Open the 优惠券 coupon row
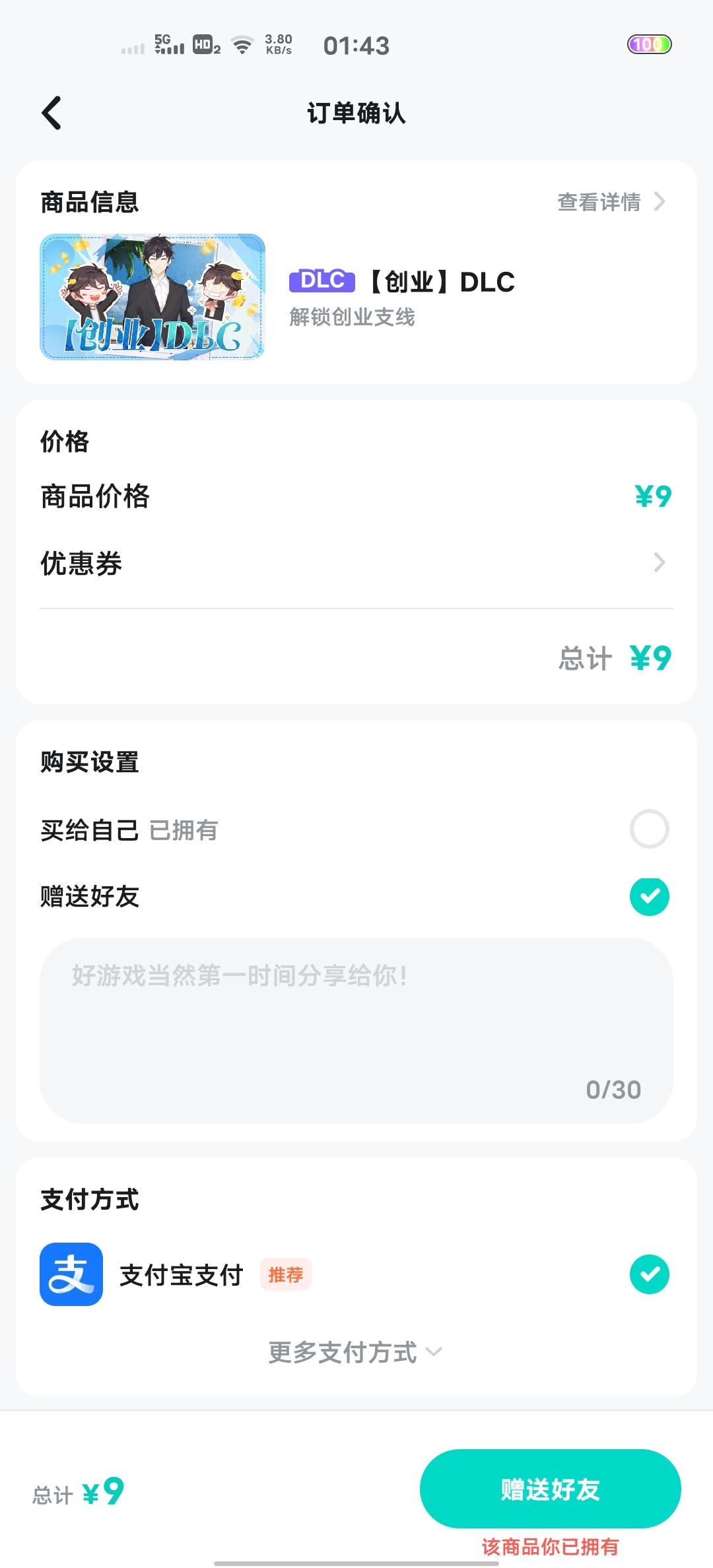This screenshot has height=1568, width=713. 356,563
